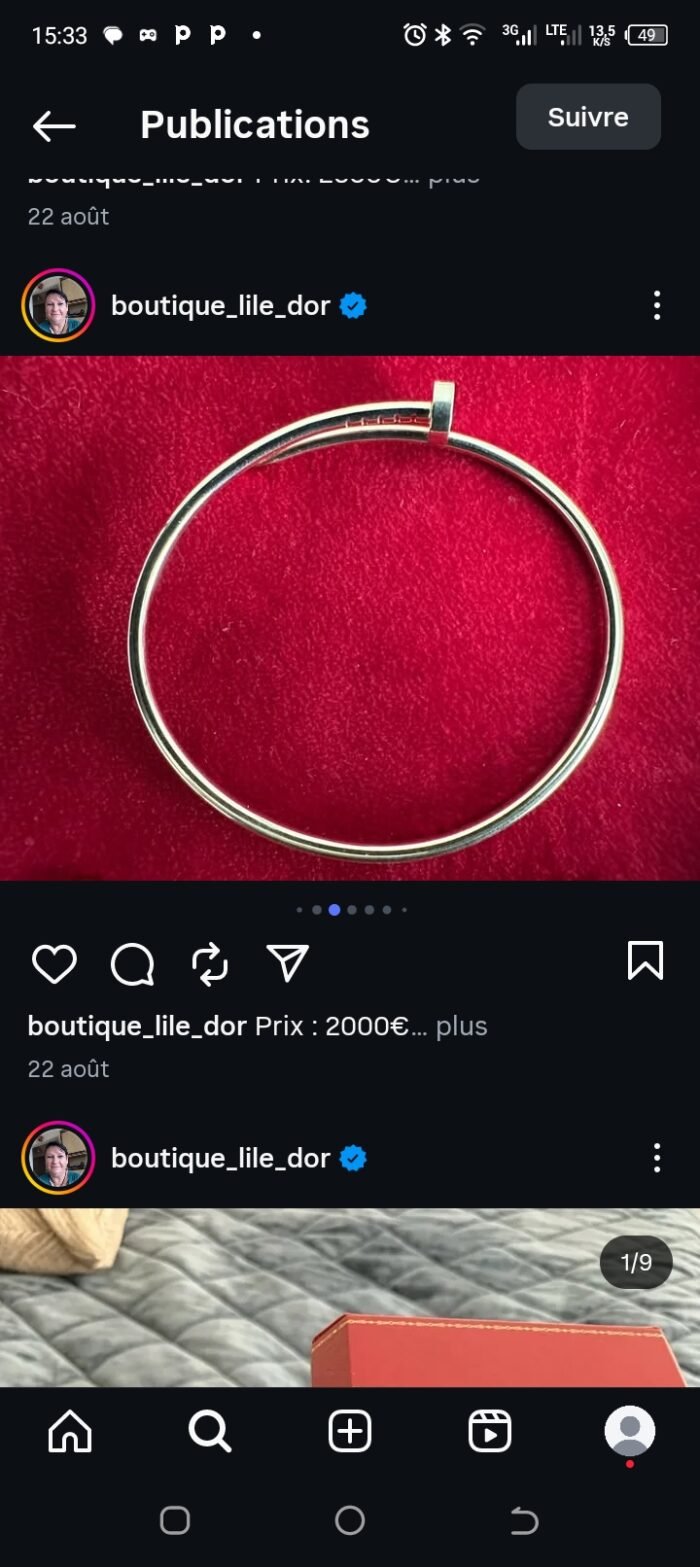Open boutique_lile_dor profile from the caption

(x=137, y=1026)
